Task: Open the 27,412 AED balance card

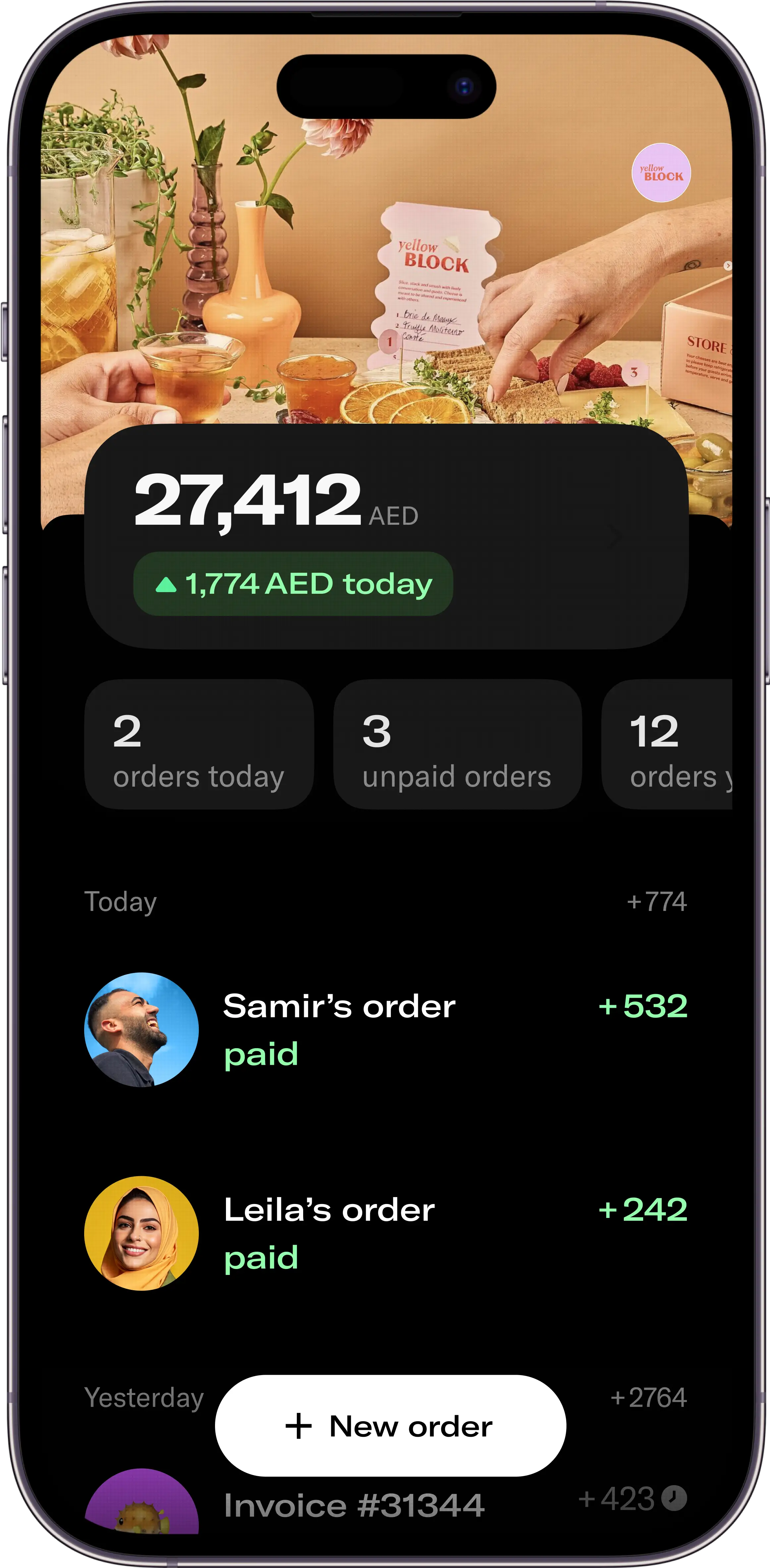Action: click(x=386, y=537)
